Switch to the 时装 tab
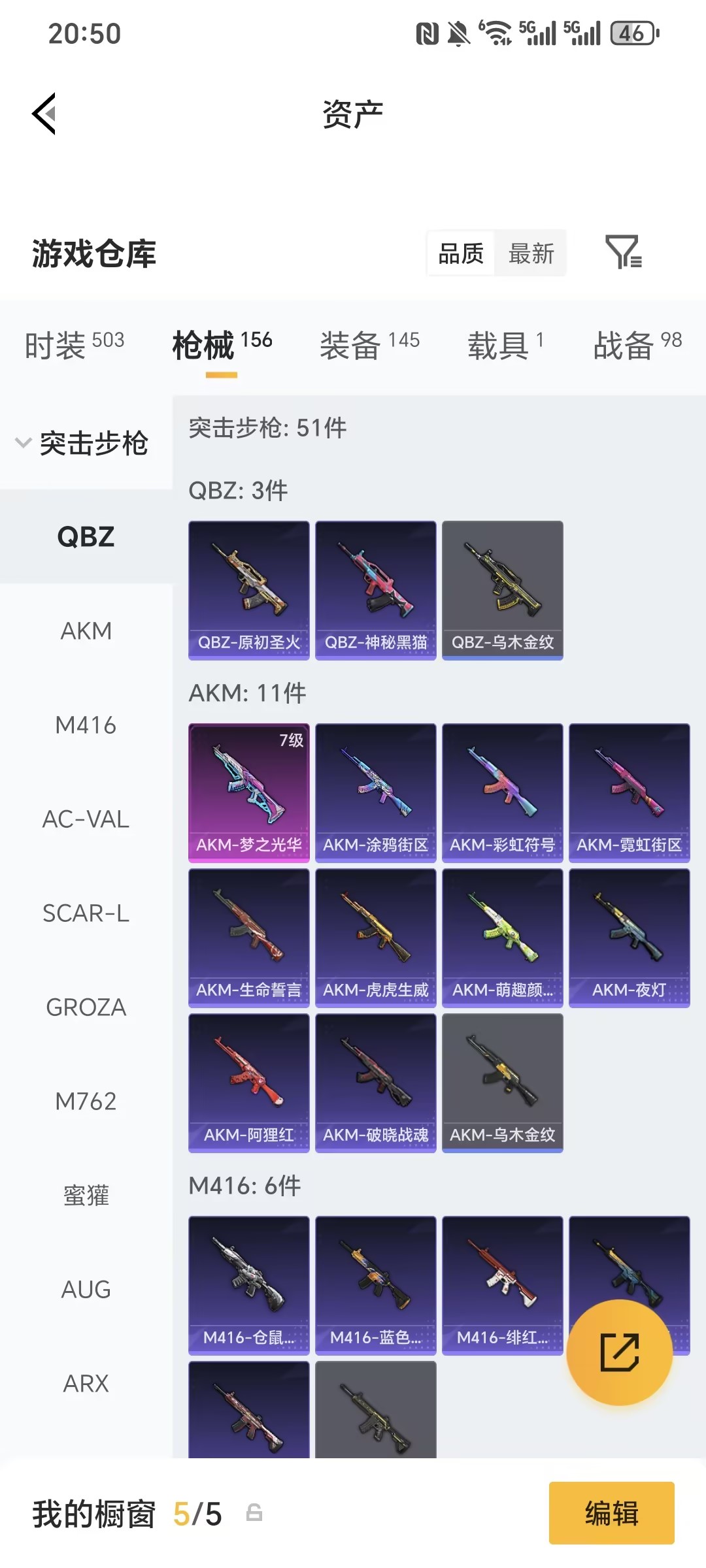This screenshot has width=706, height=1568. (74, 345)
